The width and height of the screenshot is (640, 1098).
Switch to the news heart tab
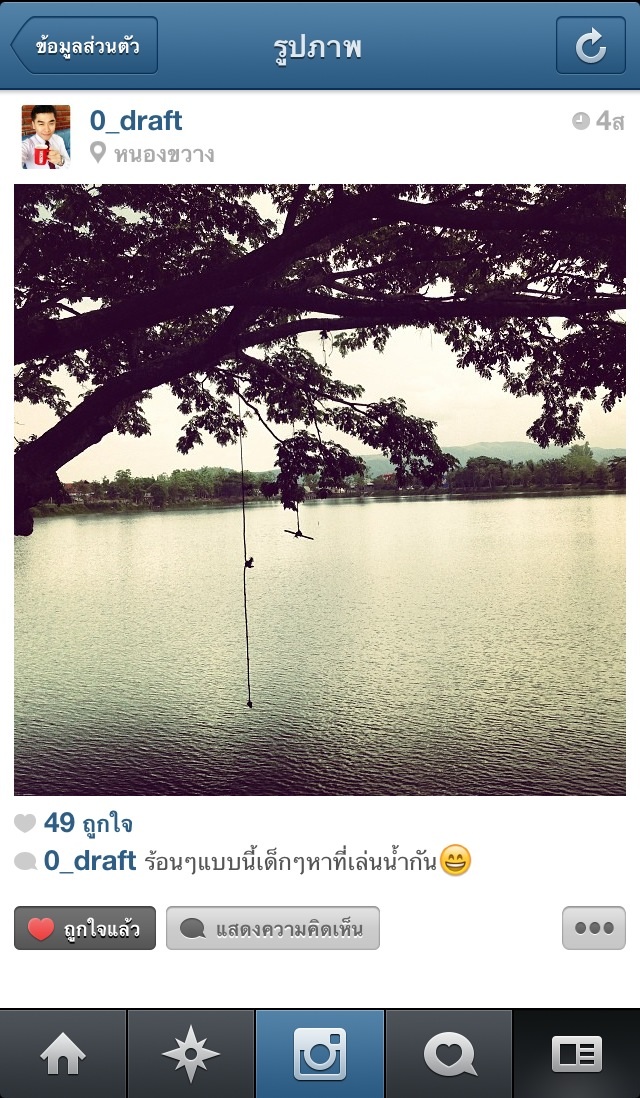tap(448, 1054)
